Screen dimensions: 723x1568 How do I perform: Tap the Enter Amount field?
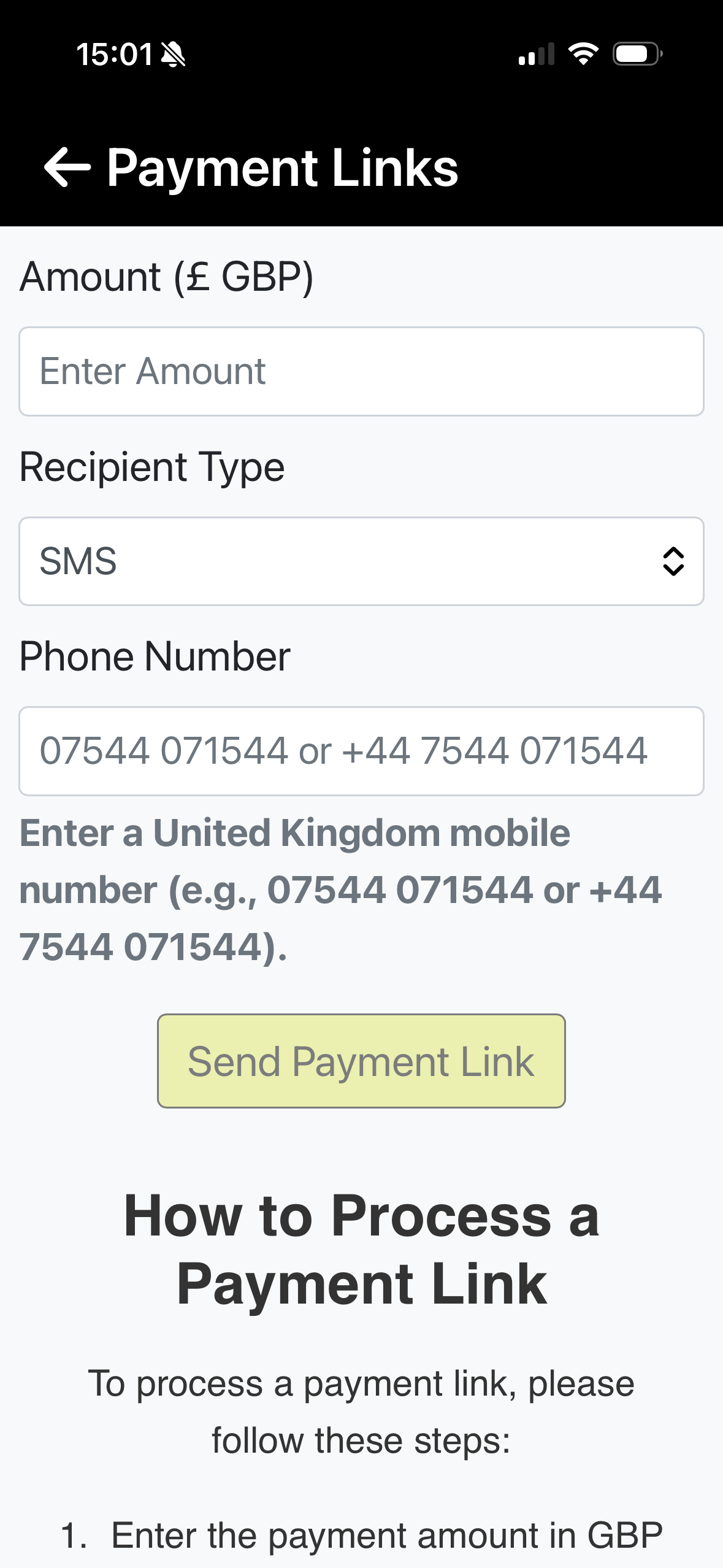[x=361, y=371]
